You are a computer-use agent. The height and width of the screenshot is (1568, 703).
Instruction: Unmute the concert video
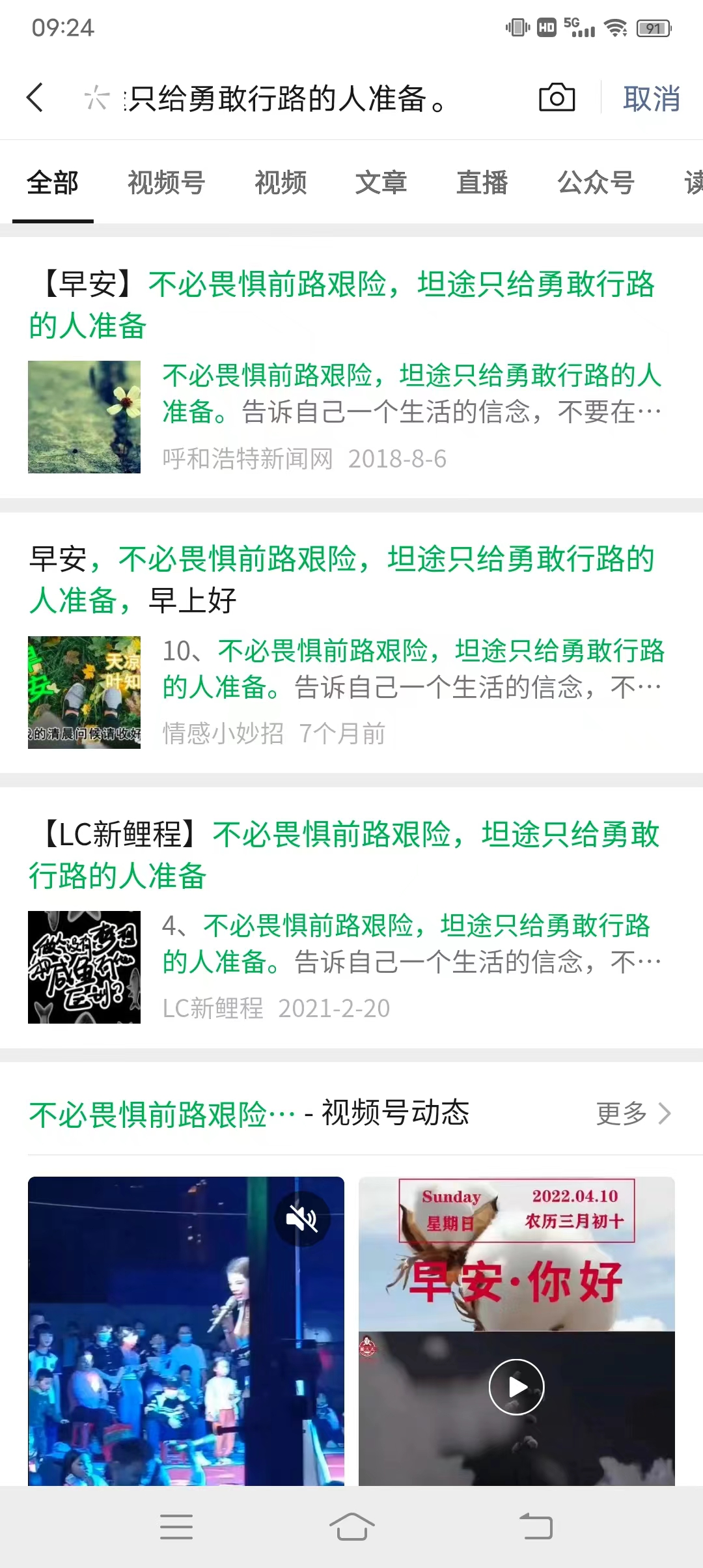(302, 1219)
